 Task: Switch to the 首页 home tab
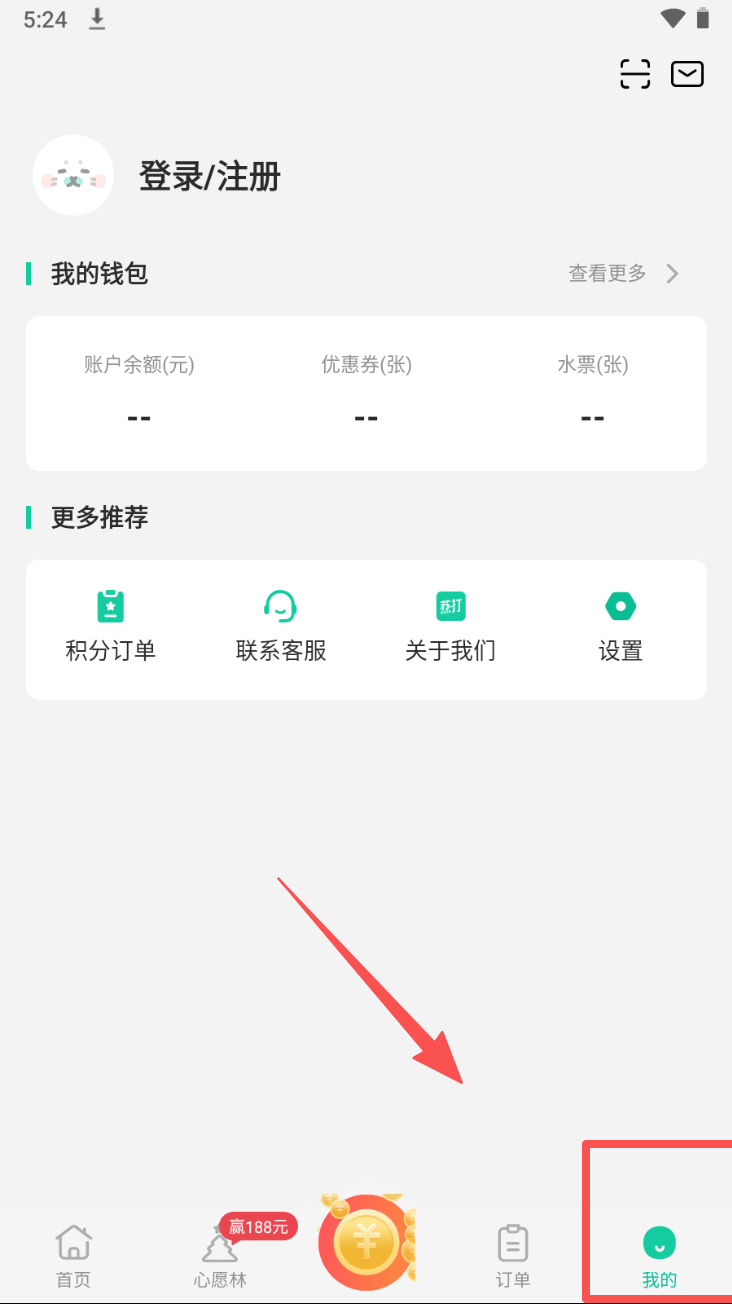(73, 1255)
